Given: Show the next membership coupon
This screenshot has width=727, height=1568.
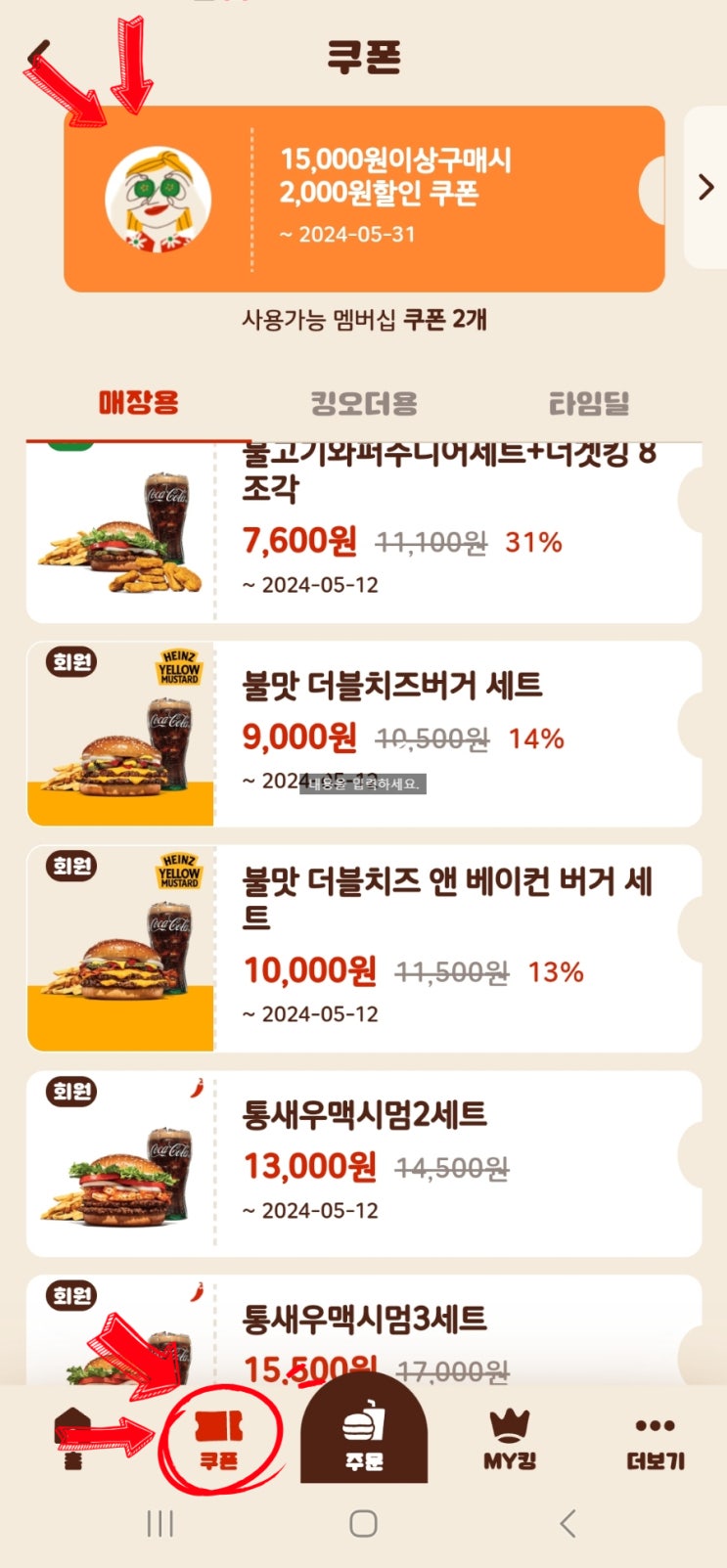Looking at the screenshot, I should [705, 187].
